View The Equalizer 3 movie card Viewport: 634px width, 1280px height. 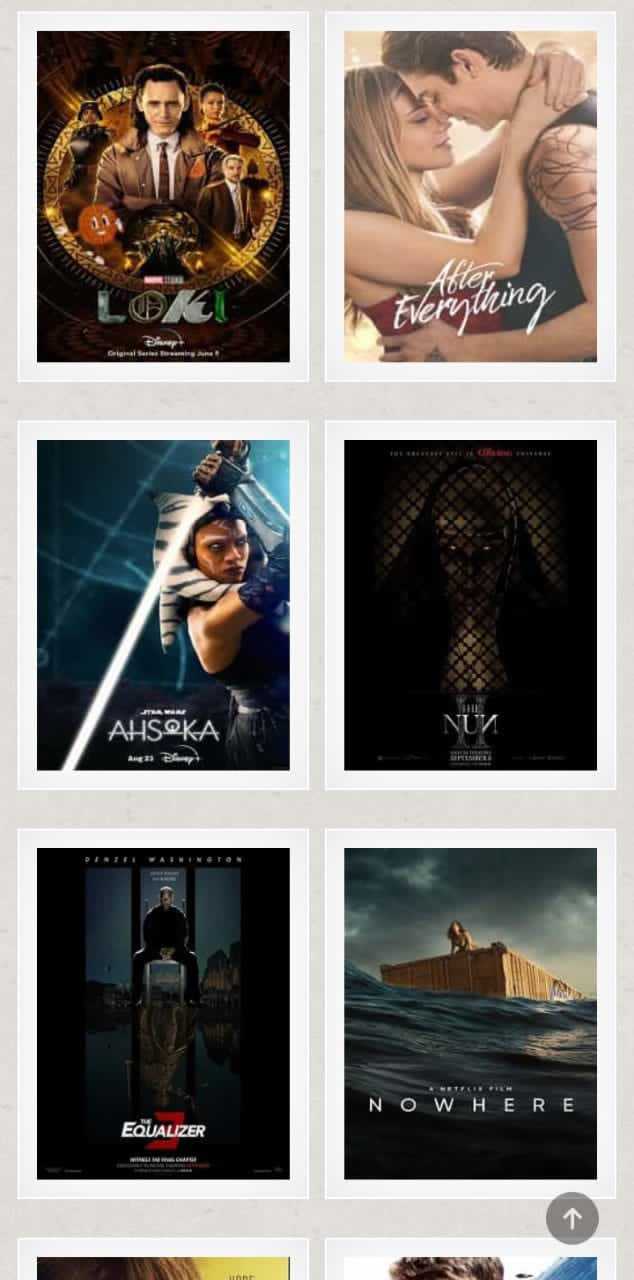coord(163,1013)
